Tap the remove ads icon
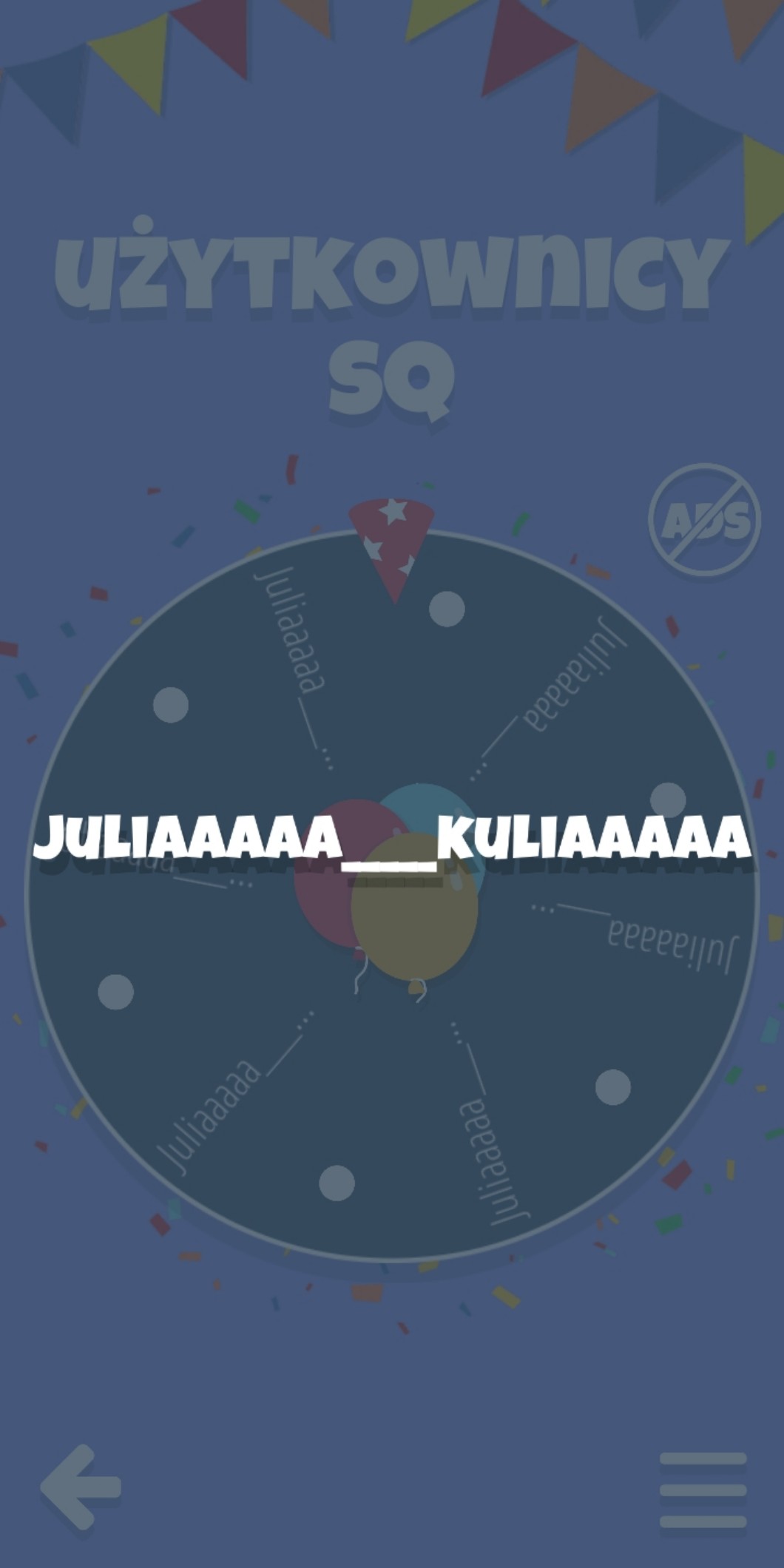Viewport: 784px width, 1568px height. pos(704,520)
